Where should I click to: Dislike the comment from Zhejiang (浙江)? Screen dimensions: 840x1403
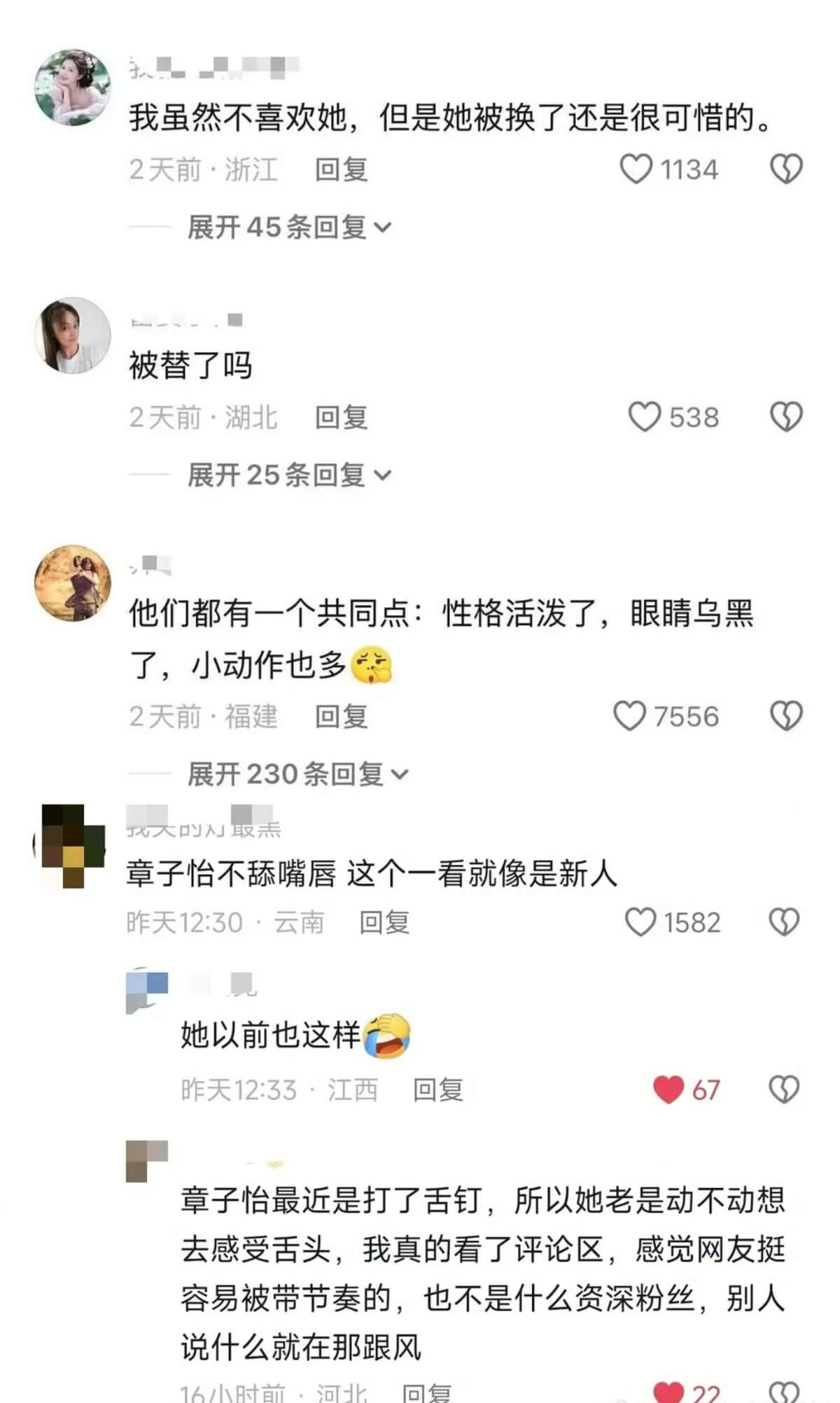(x=785, y=169)
